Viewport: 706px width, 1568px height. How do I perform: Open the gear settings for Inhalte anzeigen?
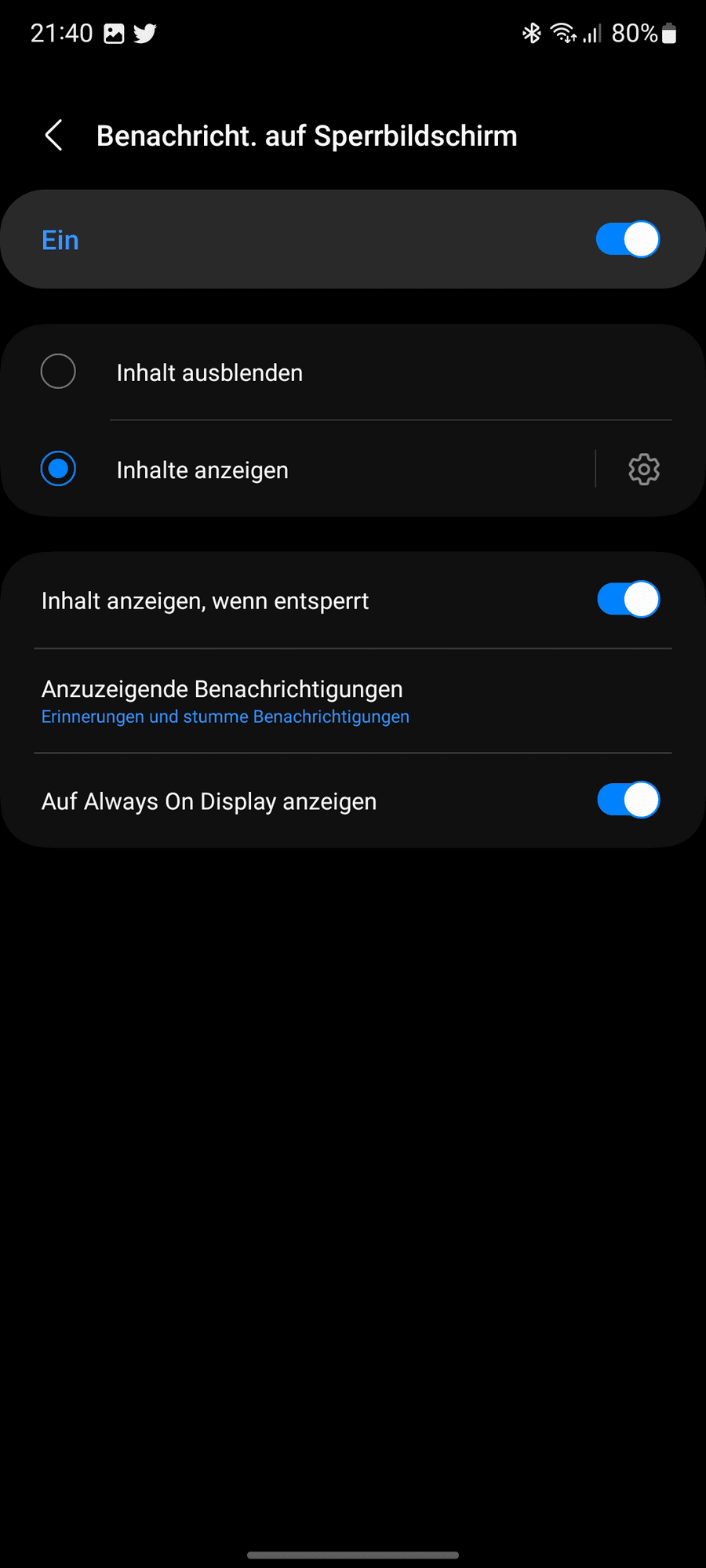643,470
